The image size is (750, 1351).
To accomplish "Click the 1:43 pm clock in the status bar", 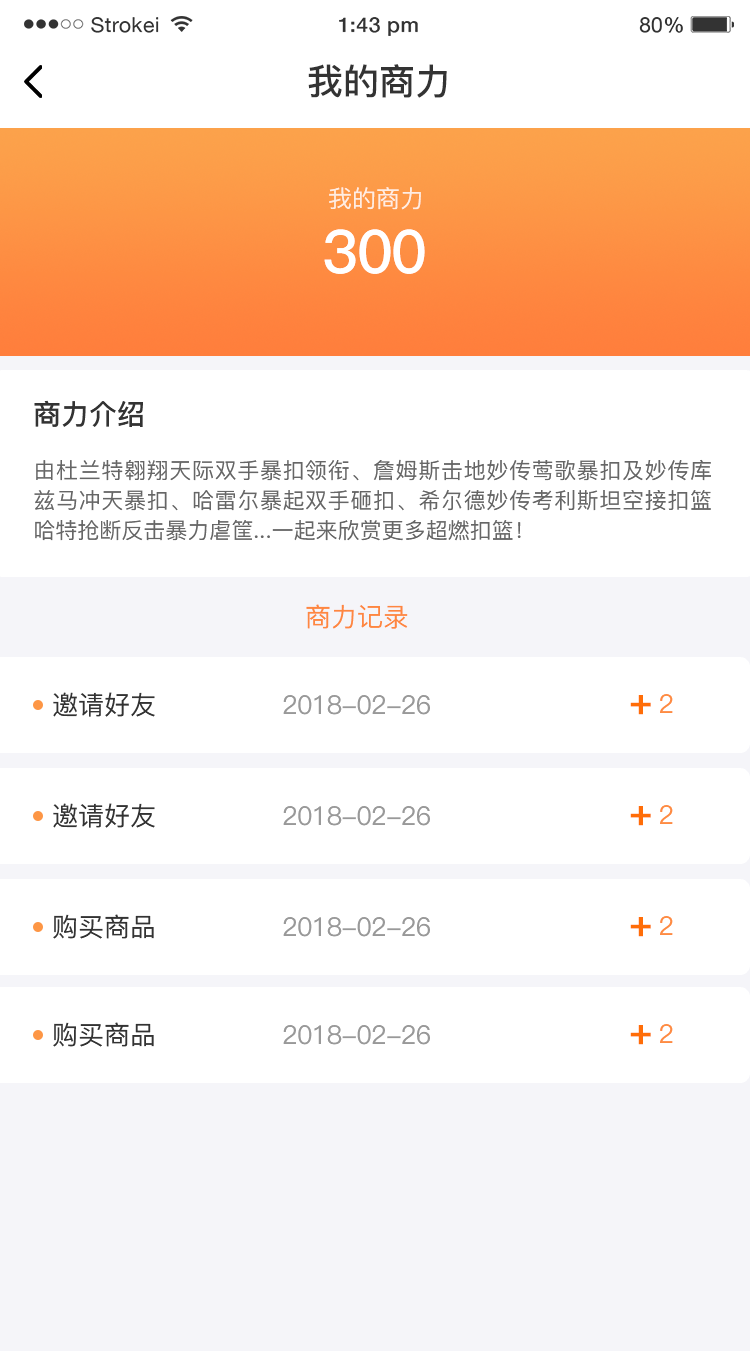I will point(378,24).
